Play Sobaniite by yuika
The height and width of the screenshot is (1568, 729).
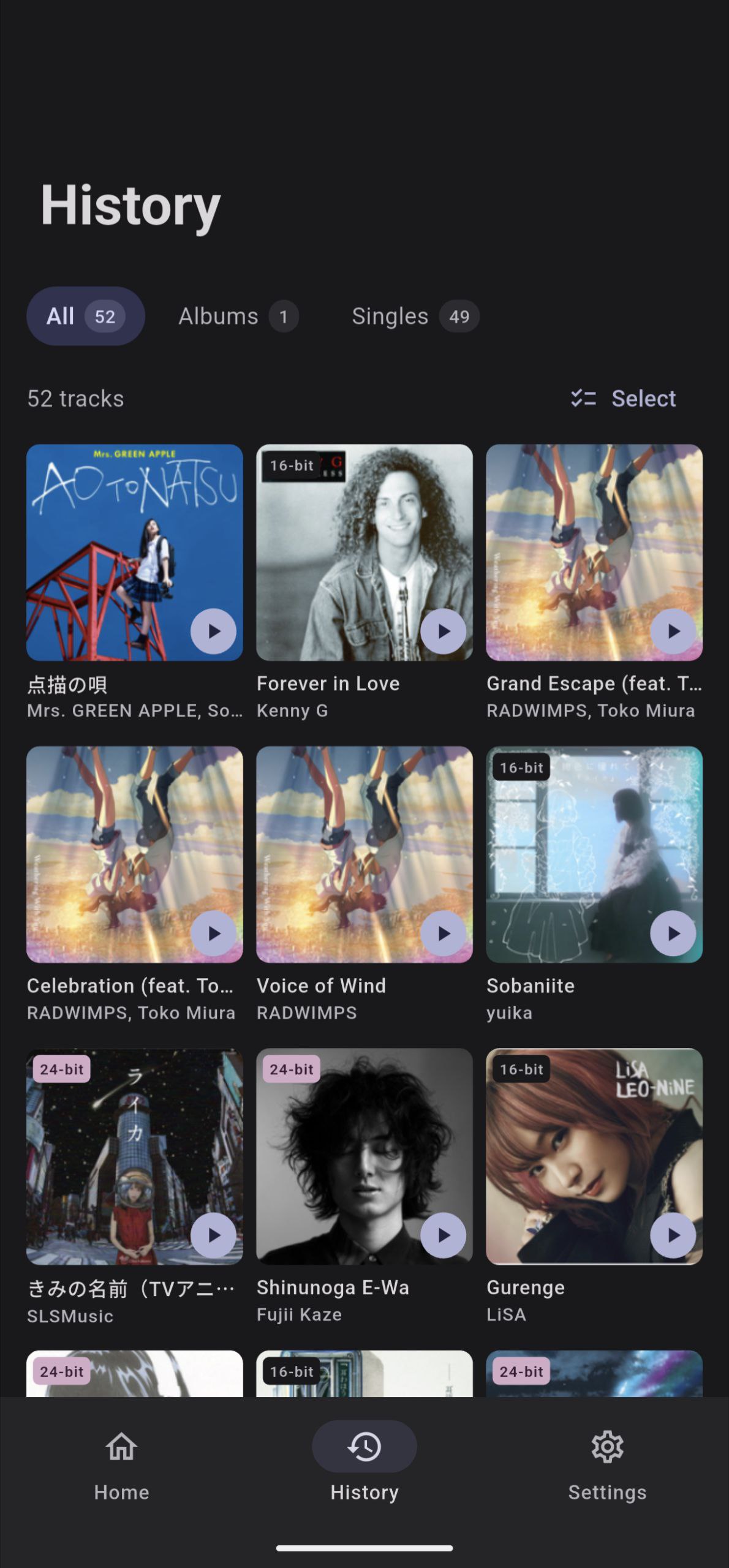[673, 933]
